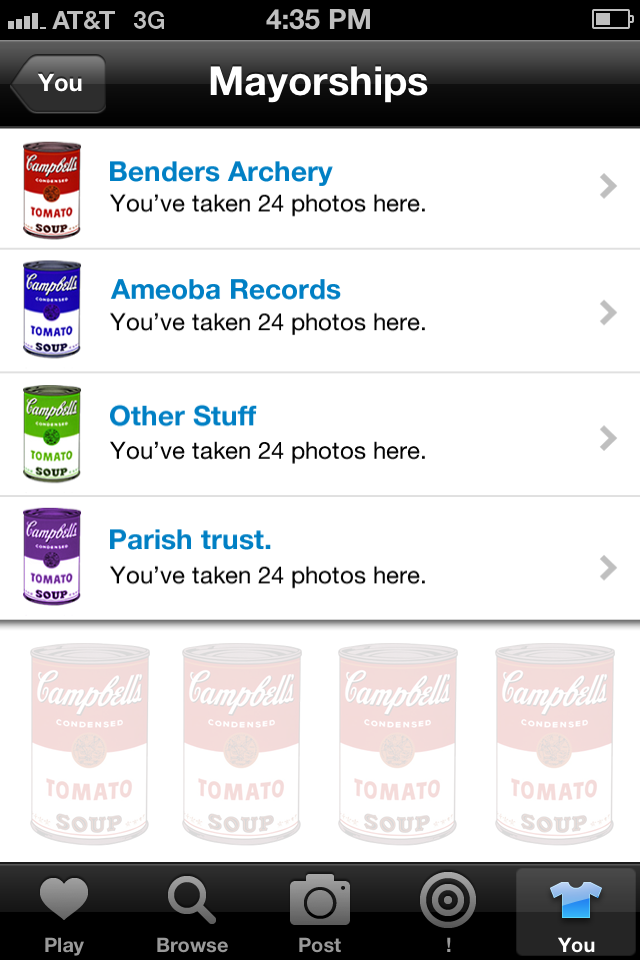View the Other Stuff mayorship
Screen dimensions: 640x960
[x=320, y=435]
